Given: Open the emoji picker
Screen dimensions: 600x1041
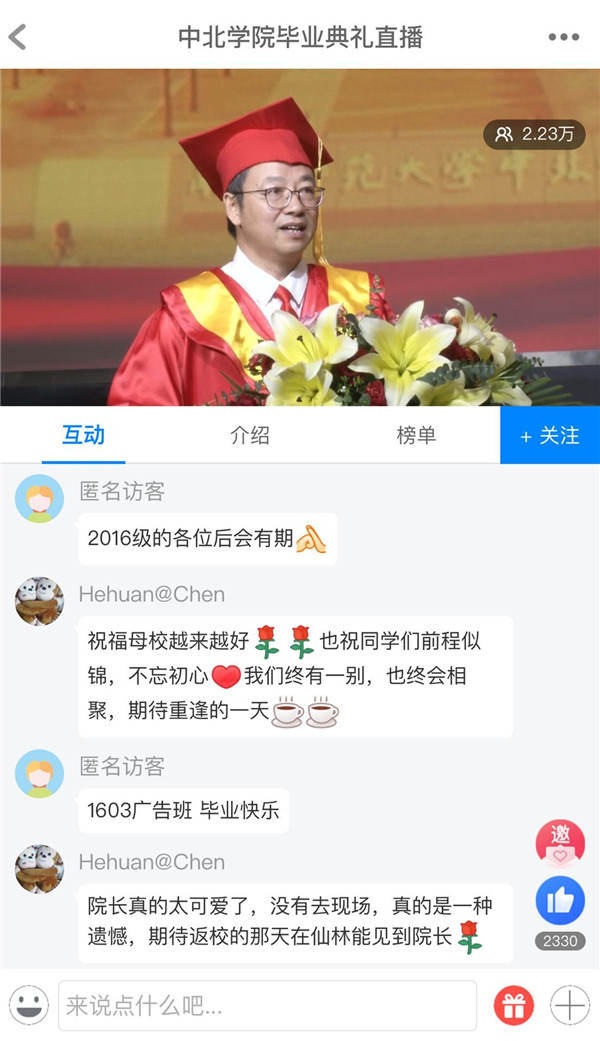Looking at the screenshot, I should [29, 1005].
